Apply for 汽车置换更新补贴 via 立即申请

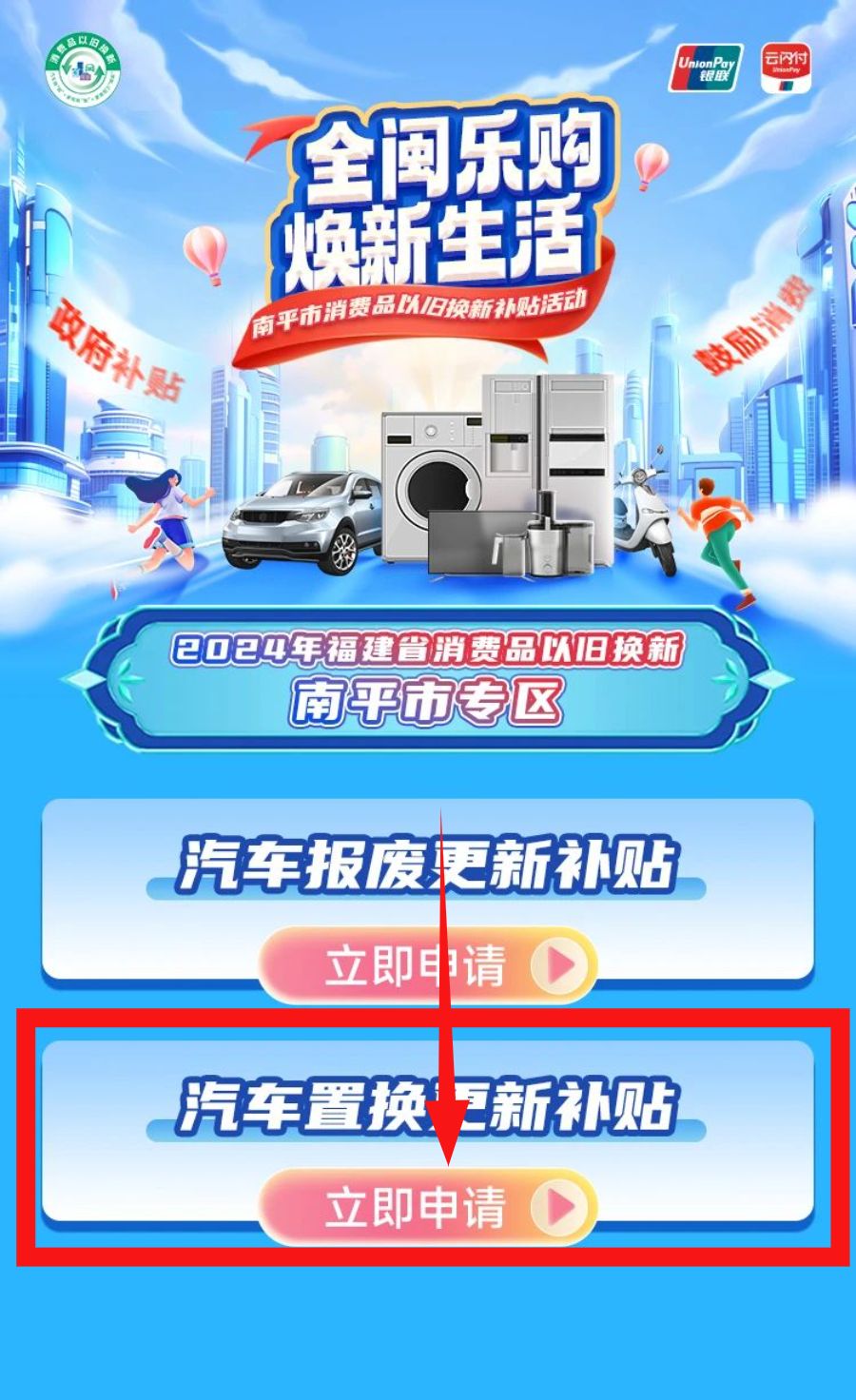click(428, 1207)
